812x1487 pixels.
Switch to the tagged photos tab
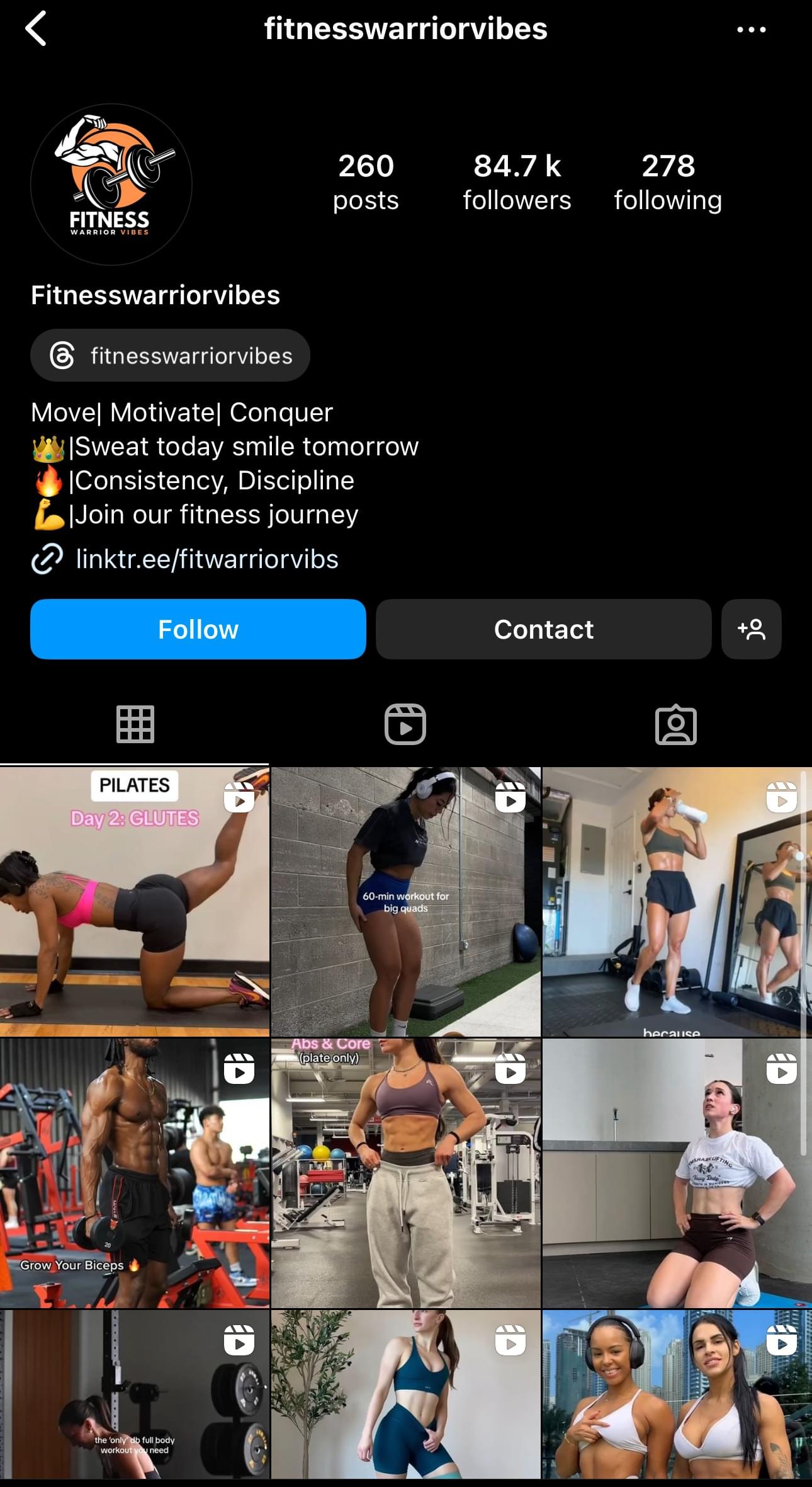[675, 724]
